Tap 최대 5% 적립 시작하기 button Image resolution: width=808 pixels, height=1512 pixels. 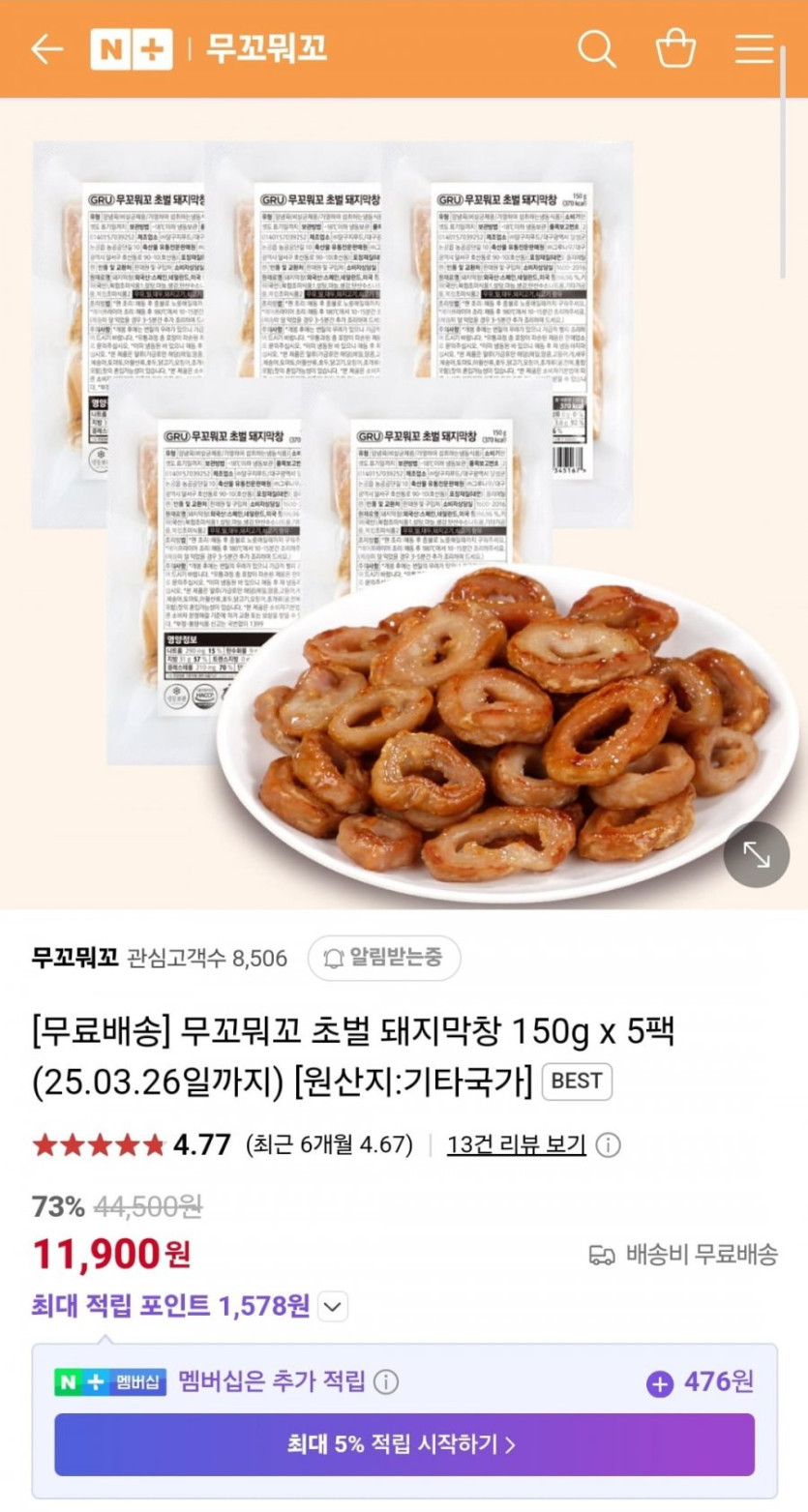(x=404, y=1444)
